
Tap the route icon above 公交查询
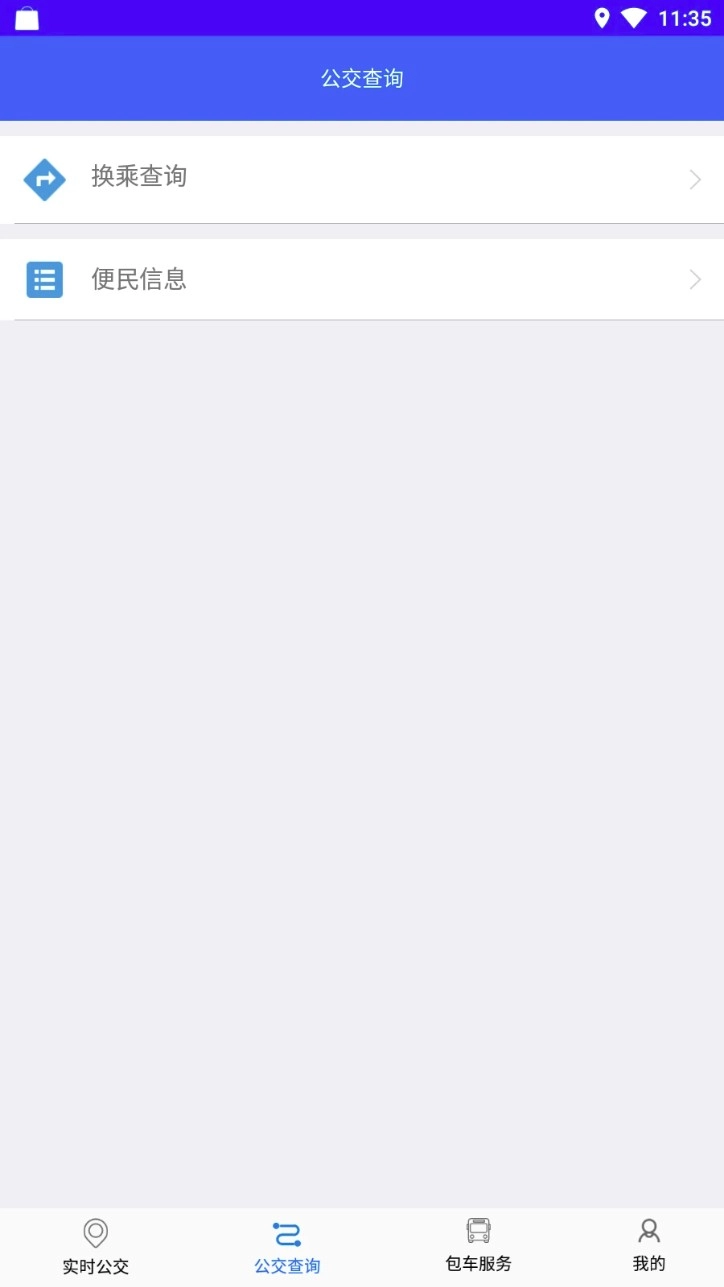click(x=286, y=1230)
